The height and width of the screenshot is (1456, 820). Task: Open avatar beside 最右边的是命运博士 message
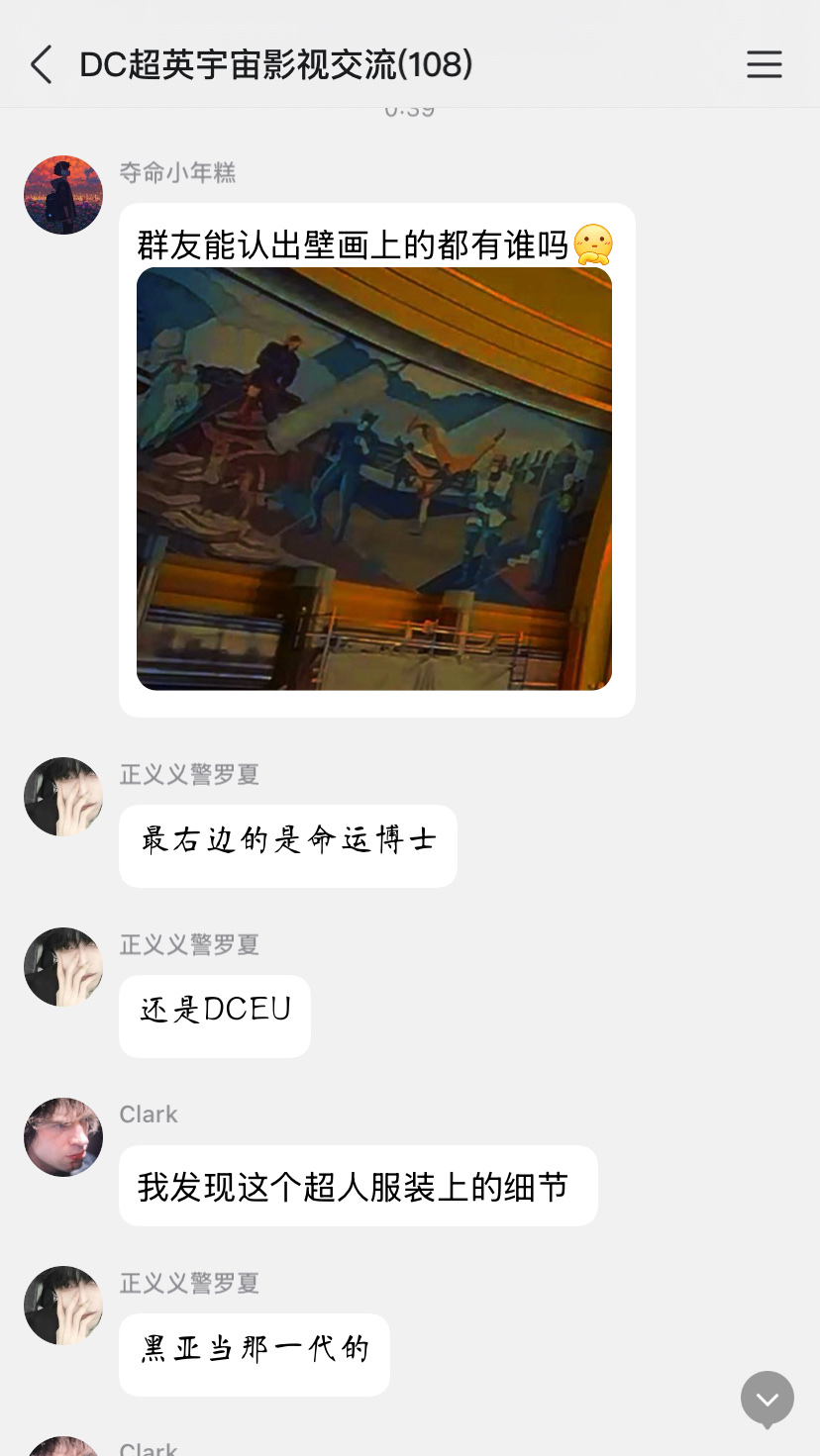[x=63, y=797]
